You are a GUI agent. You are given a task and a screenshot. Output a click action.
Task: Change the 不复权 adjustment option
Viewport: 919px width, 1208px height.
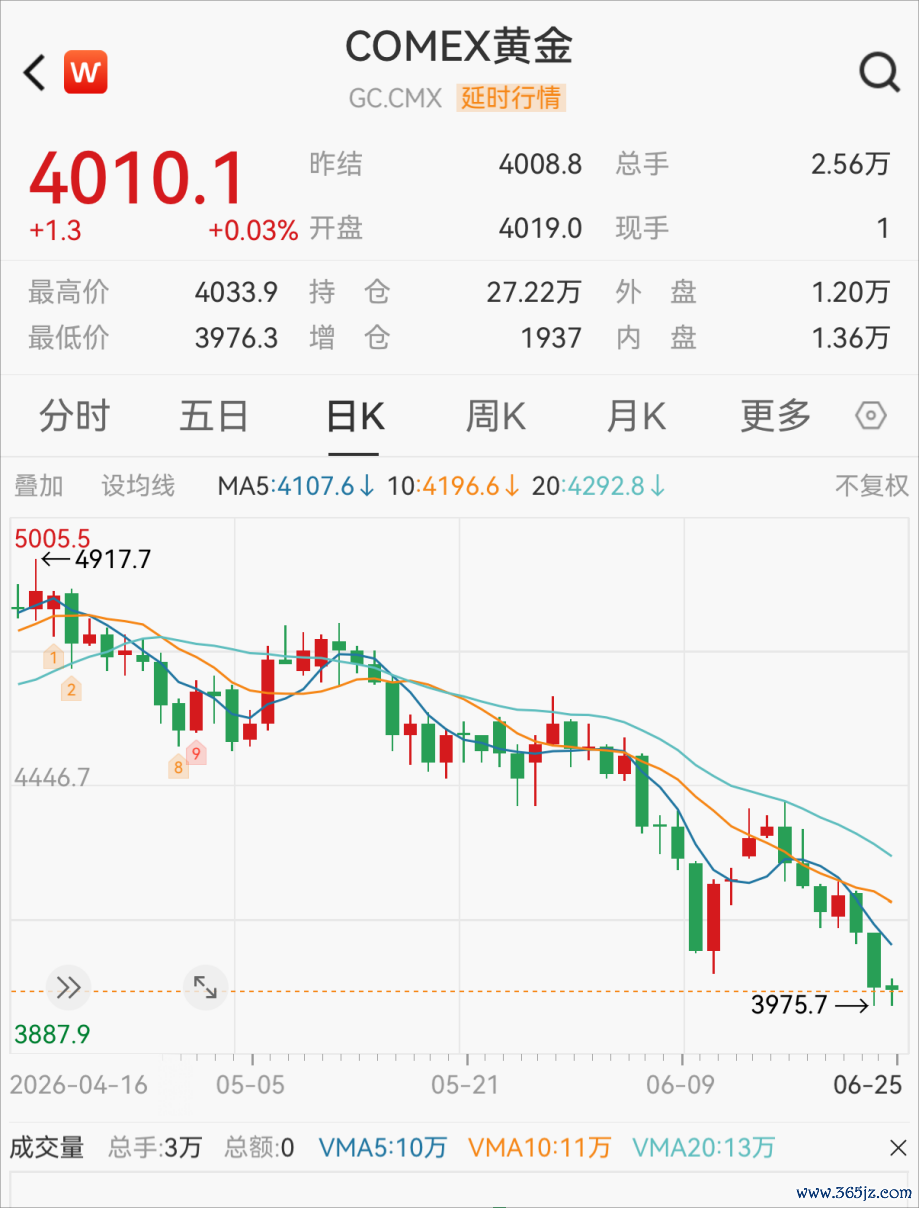(x=872, y=486)
